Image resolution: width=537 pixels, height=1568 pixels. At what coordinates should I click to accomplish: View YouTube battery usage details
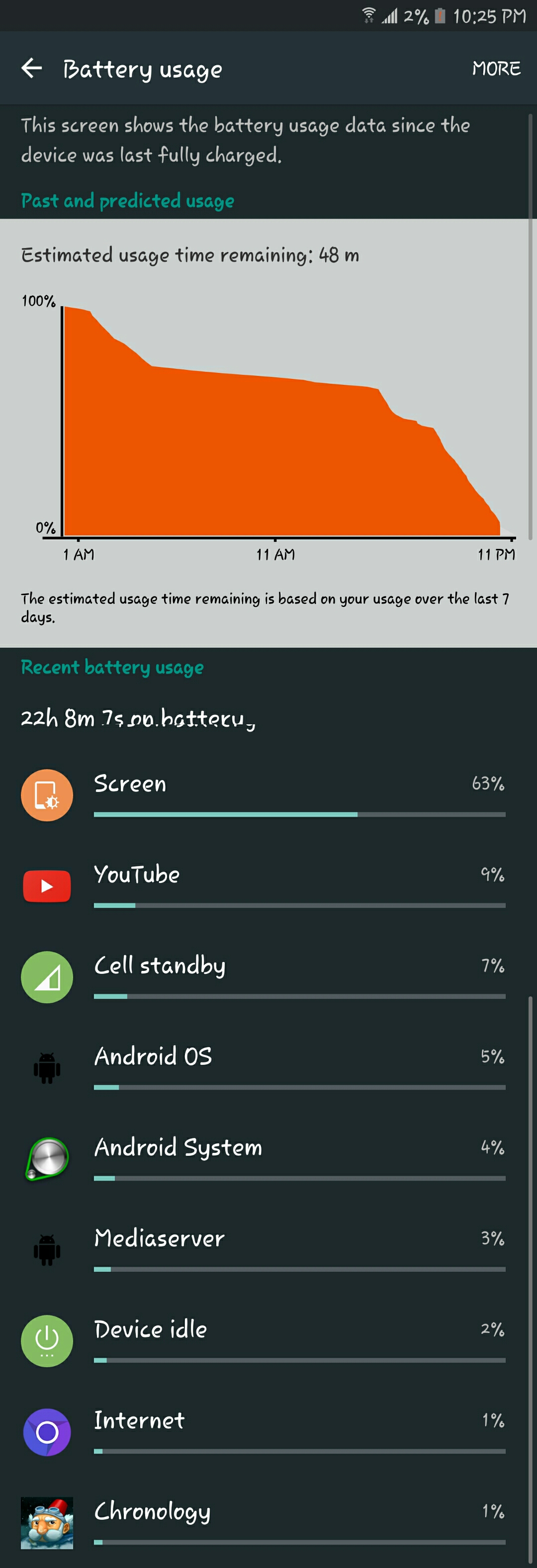[268, 885]
